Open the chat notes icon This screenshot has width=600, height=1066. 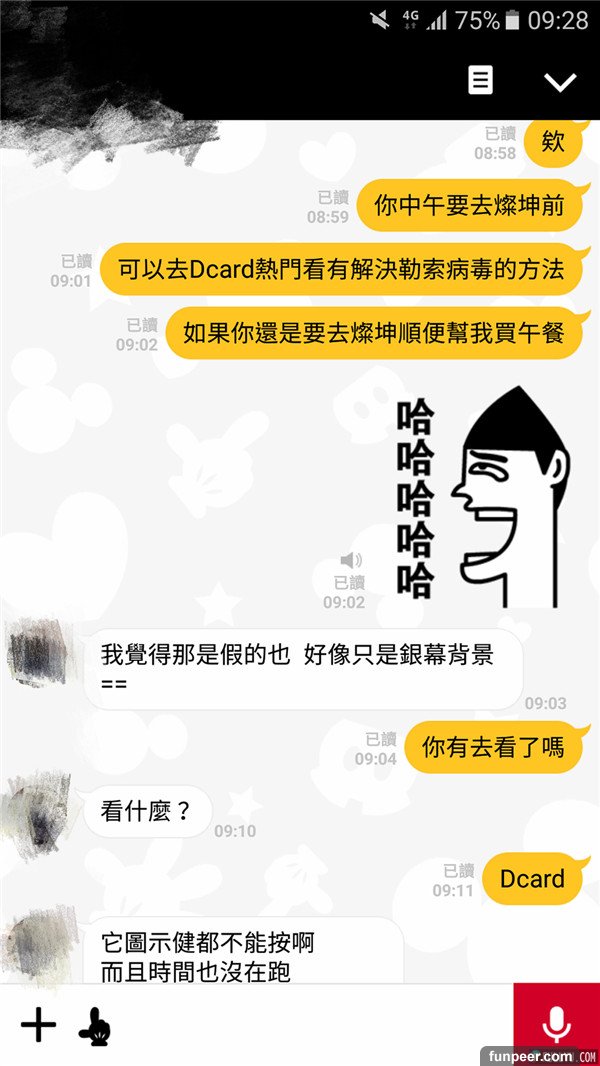tap(481, 80)
